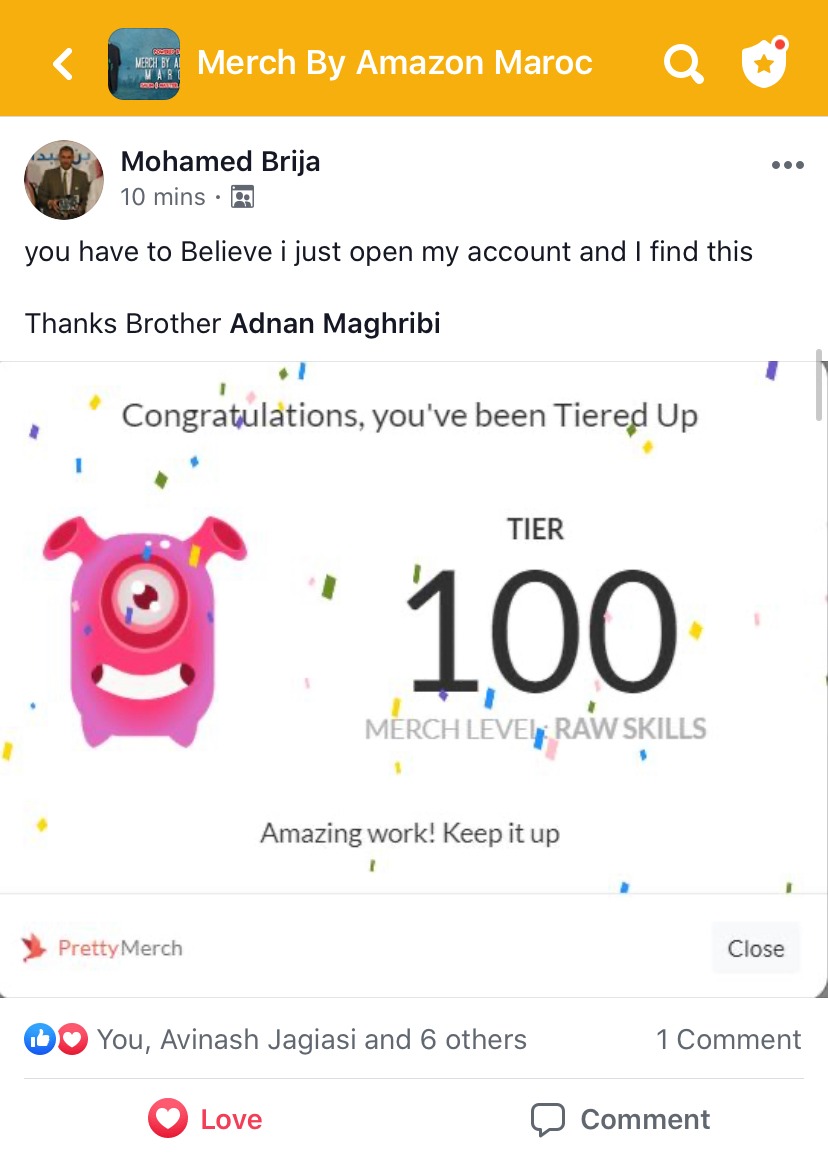
Task: Comment on Mohamed Brija's post
Action: [x=620, y=1119]
